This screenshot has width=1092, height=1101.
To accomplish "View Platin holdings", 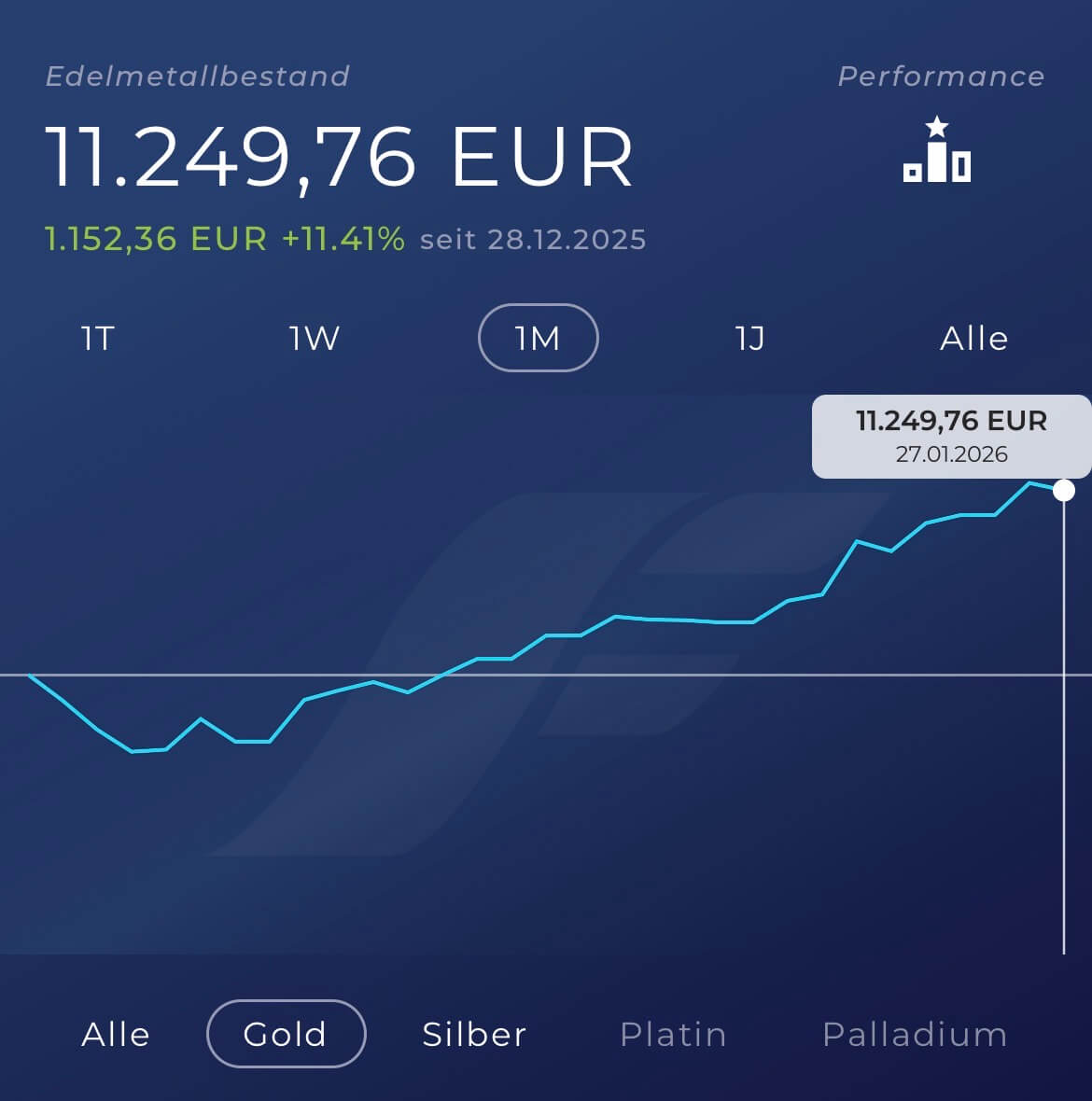I will 673,1034.
